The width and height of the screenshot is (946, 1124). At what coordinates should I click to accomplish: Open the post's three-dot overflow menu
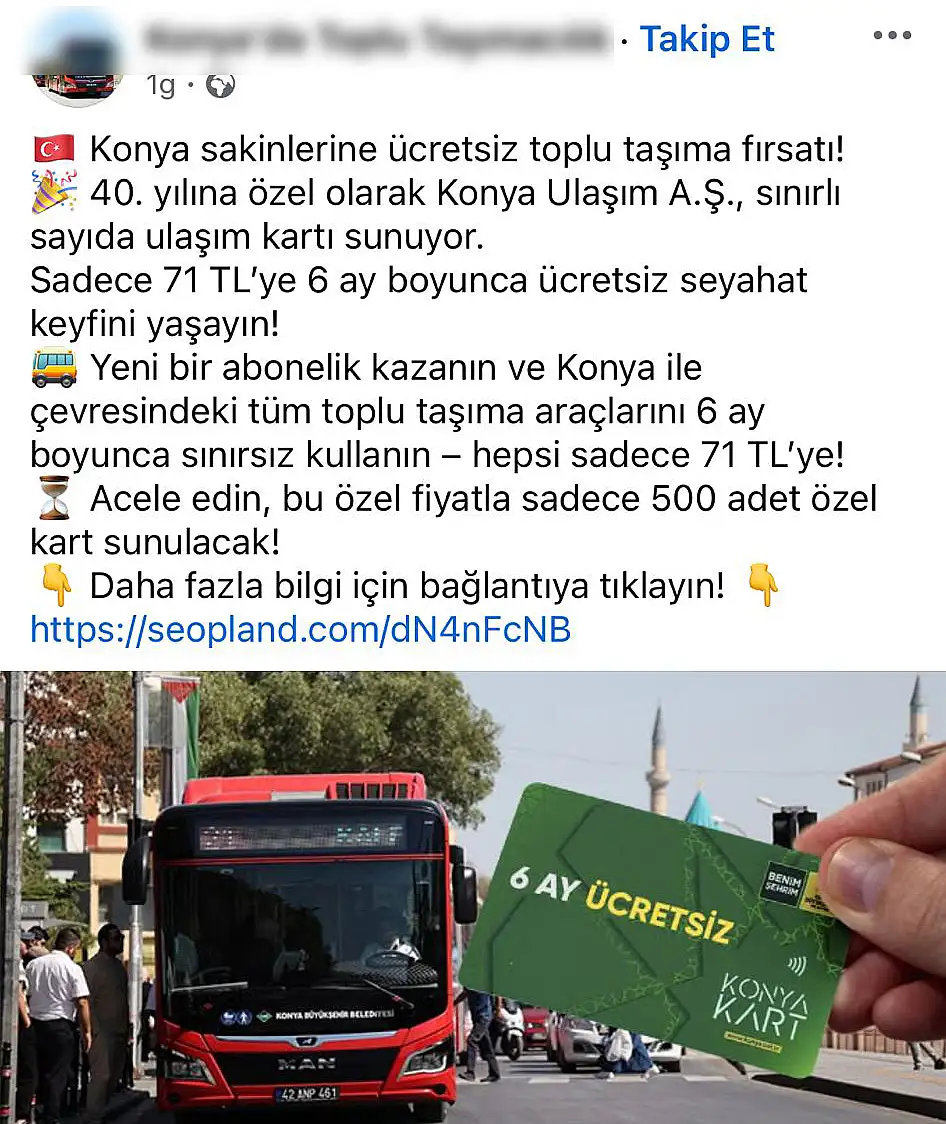[x=891, y=35]
